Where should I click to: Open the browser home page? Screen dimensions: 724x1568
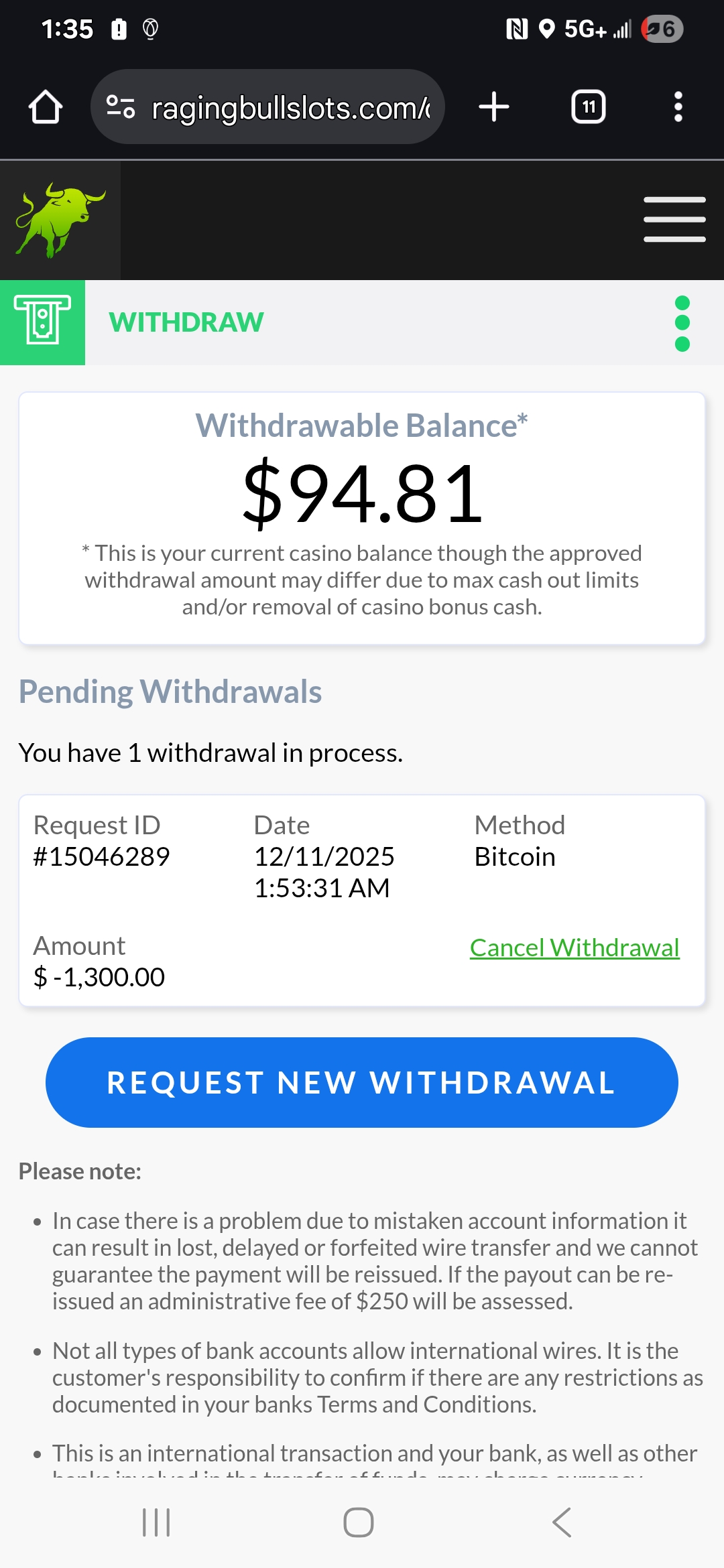click(46, 107)
